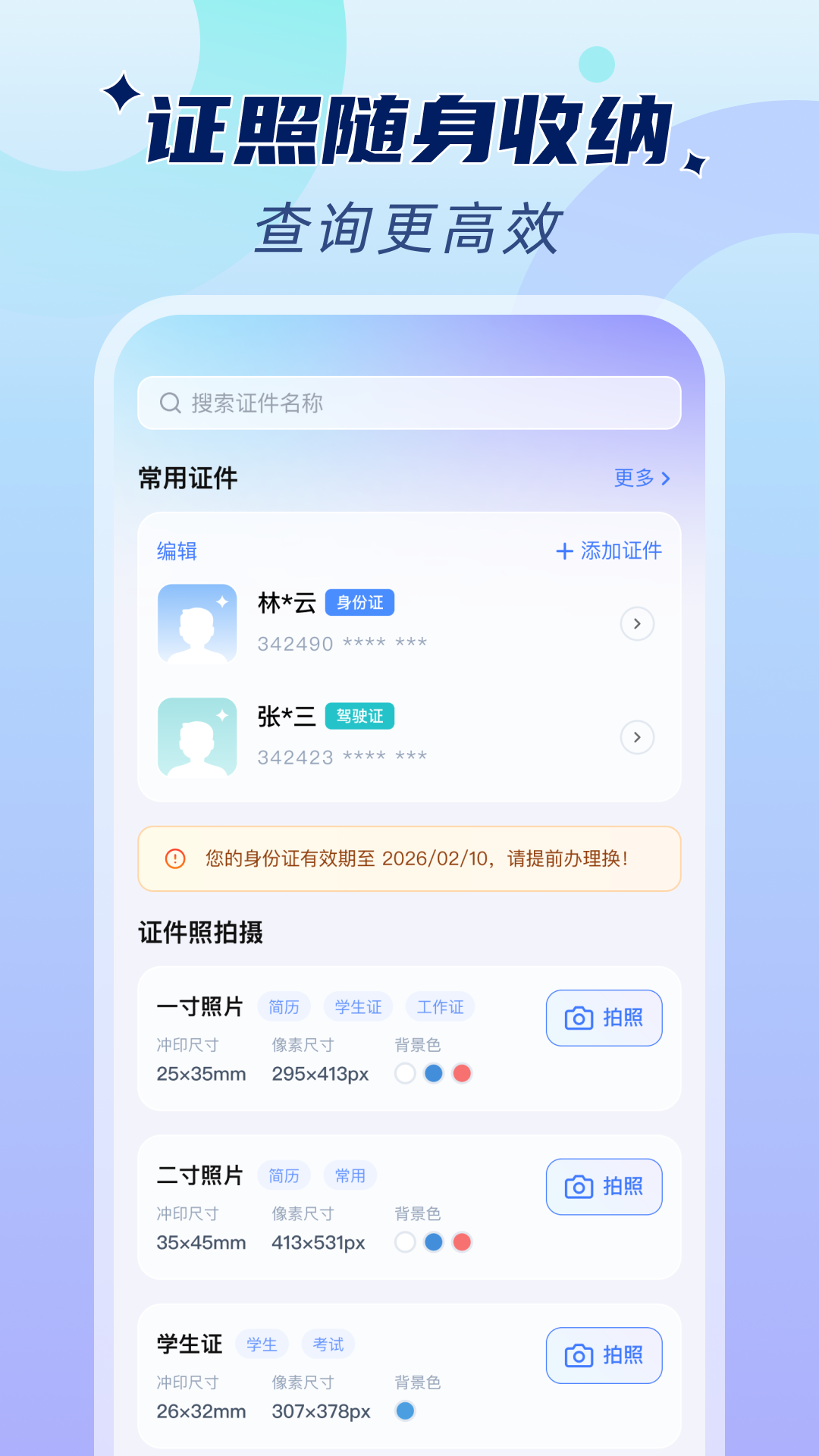Select the 工作证 tag under 一寸照片
The image size is (819, 1456).
coord(440,1006)
